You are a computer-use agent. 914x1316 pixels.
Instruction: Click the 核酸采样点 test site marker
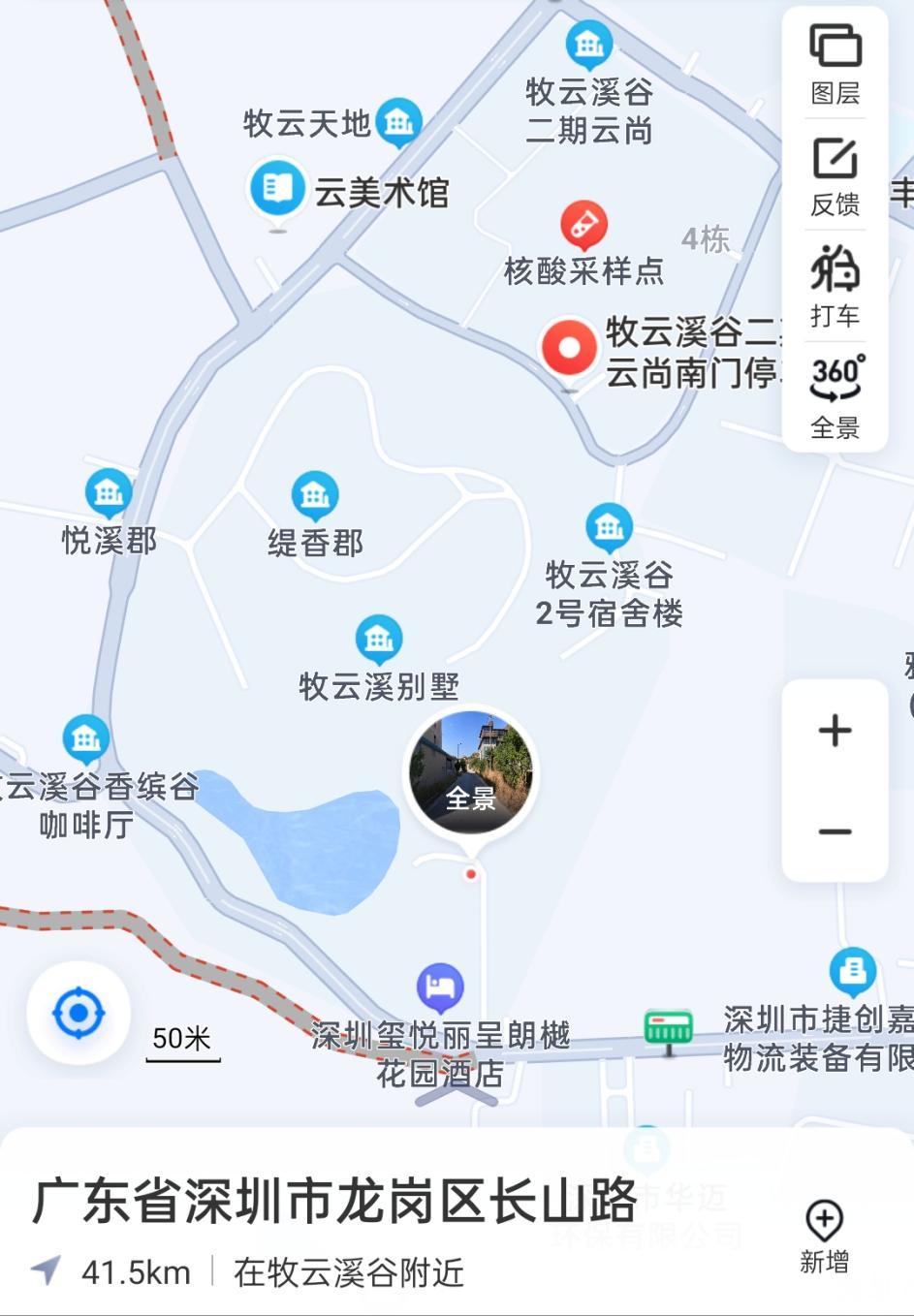pyautogui.click(x=585, y=225)
